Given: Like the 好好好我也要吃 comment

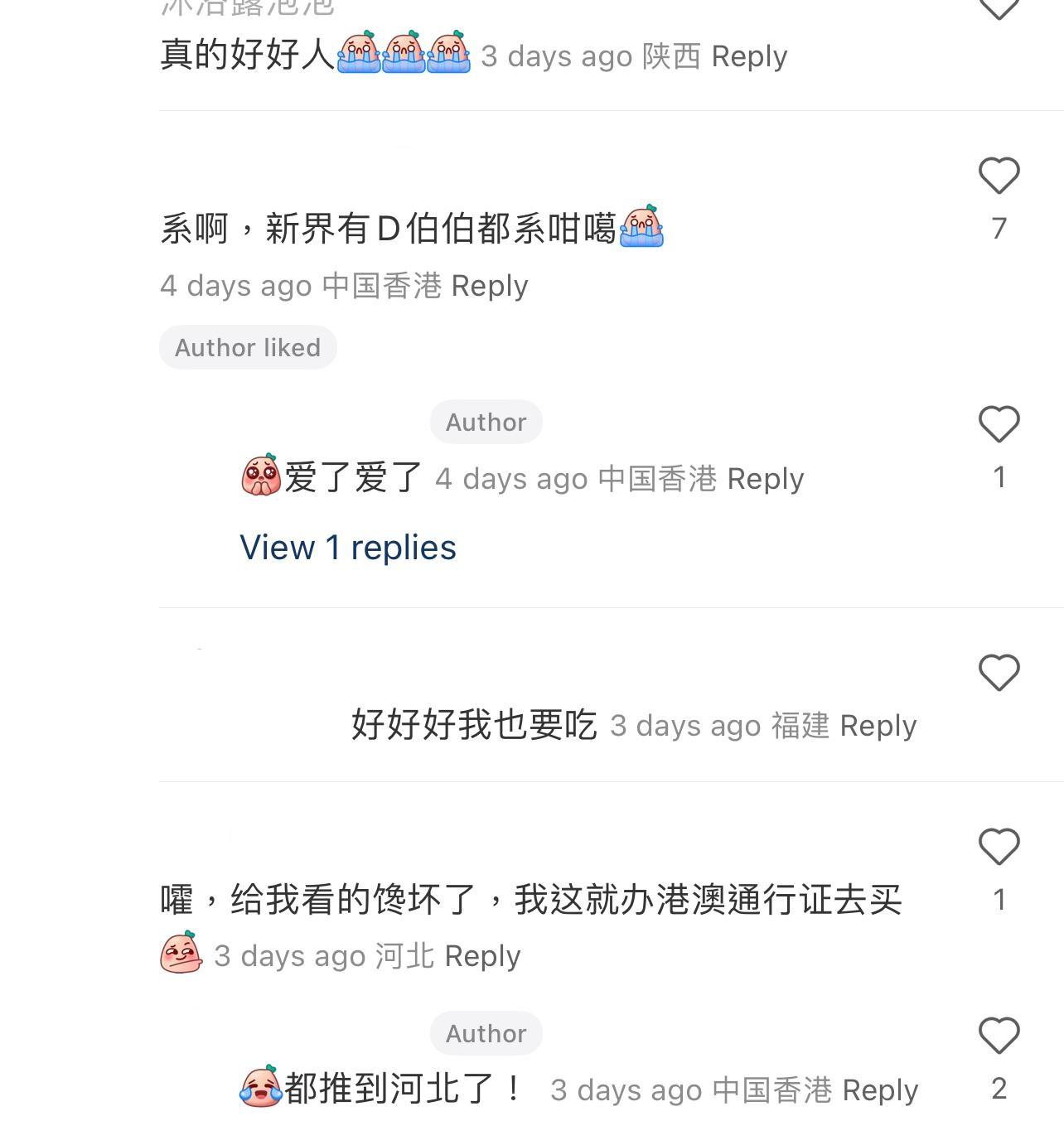Looking at the screenshot, I should click(x=999, y=673).
